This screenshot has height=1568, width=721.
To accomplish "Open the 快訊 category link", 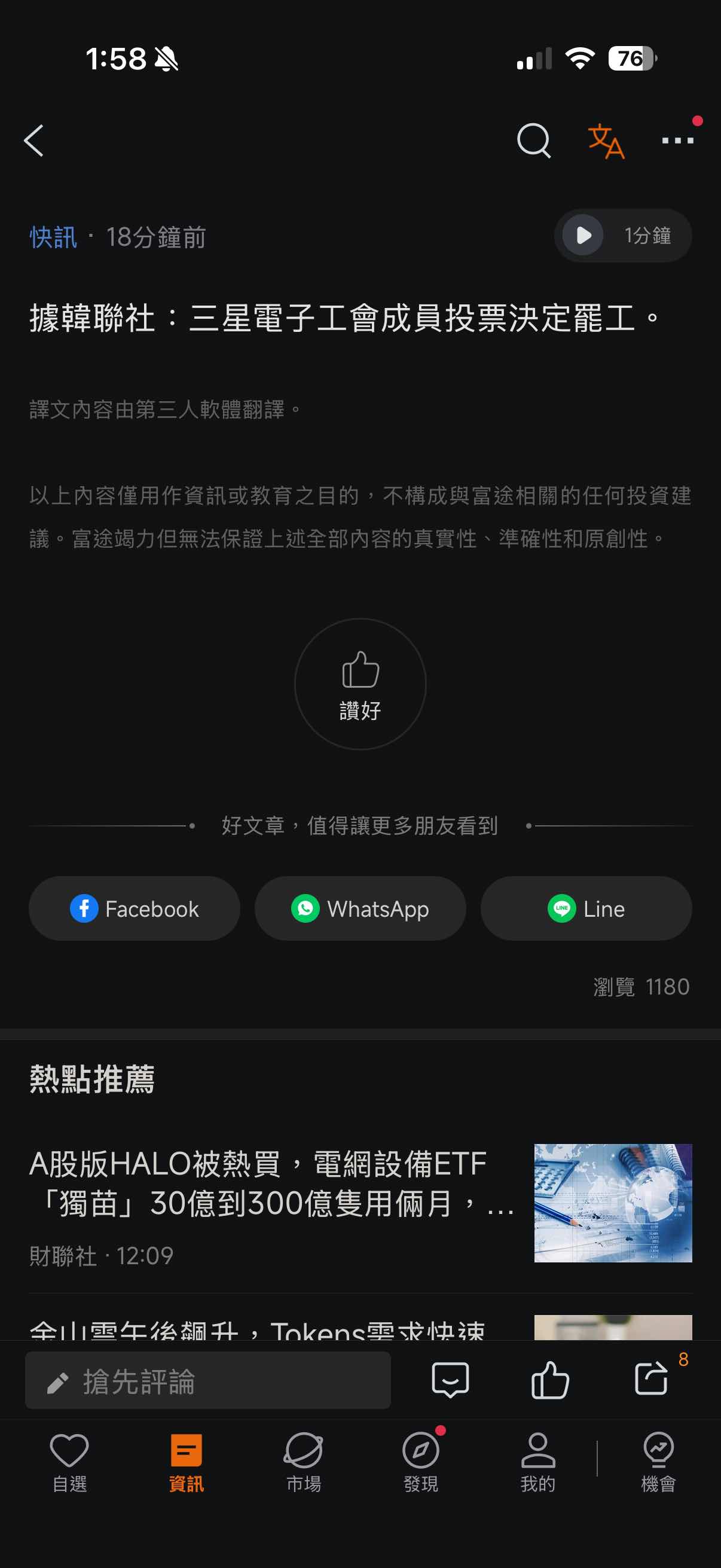I will click(x=54, y=237).
